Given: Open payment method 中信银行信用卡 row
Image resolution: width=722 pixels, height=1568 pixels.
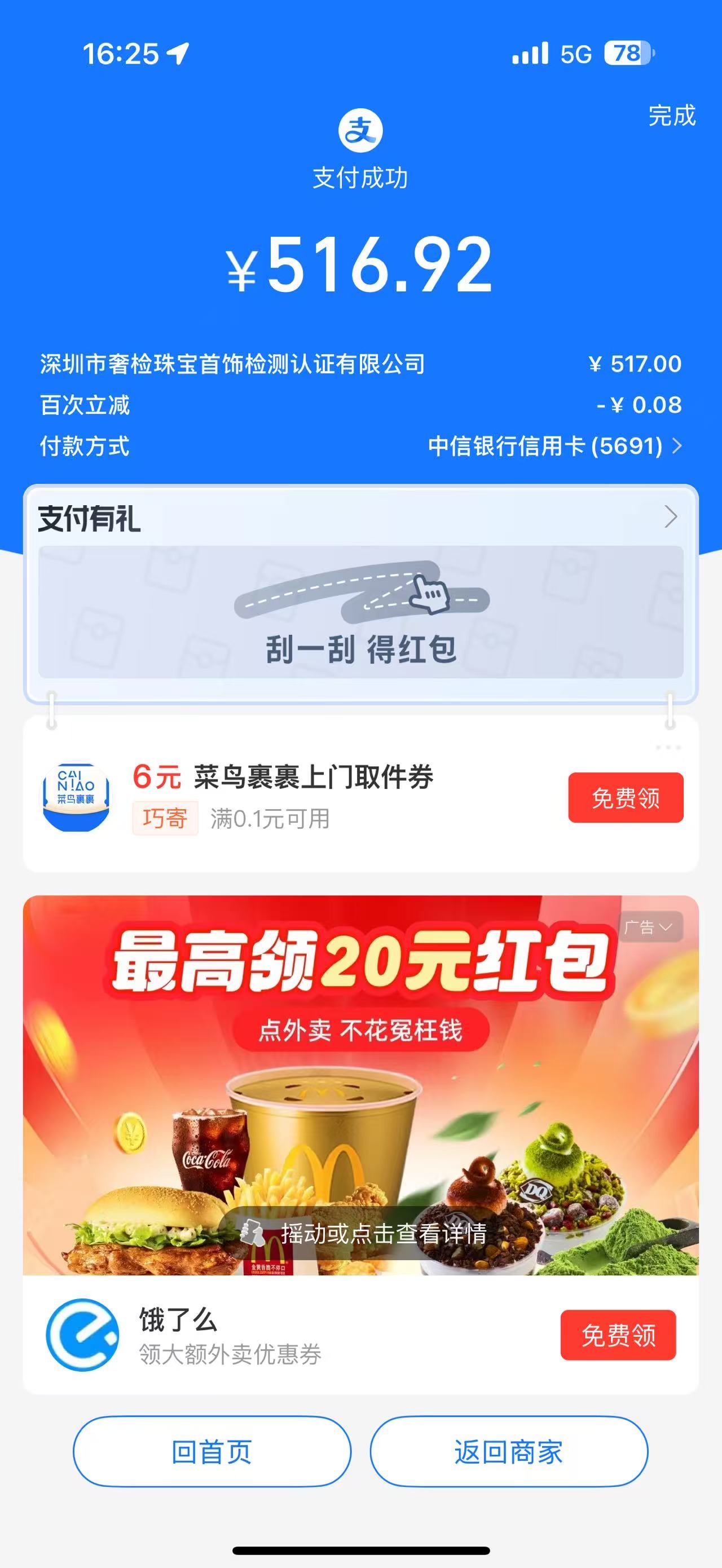Looking at the screenshot, I should pos(554,446).
